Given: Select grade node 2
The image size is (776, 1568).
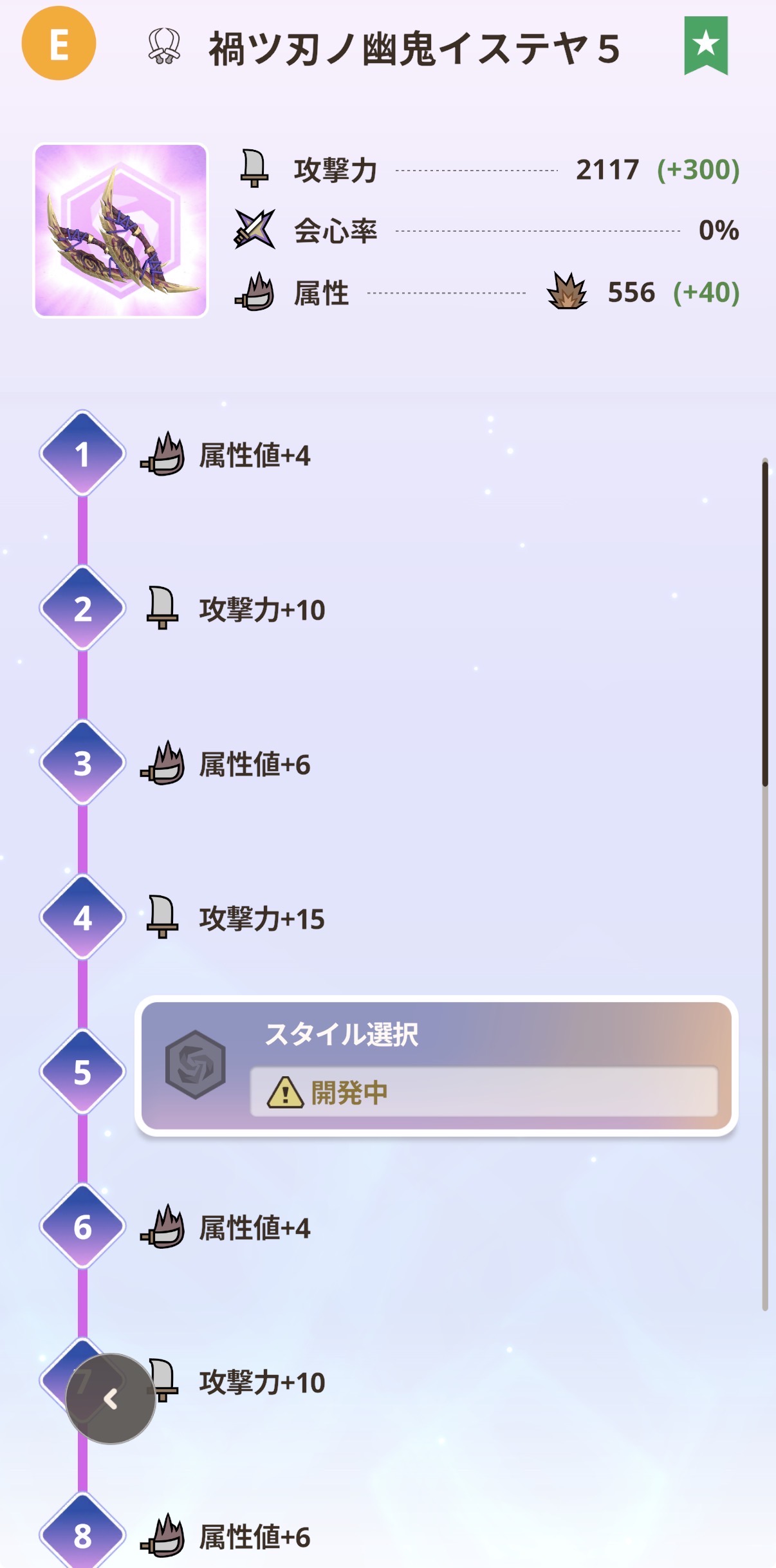Looking at the screenshot, I should click(x=82, y=608).
